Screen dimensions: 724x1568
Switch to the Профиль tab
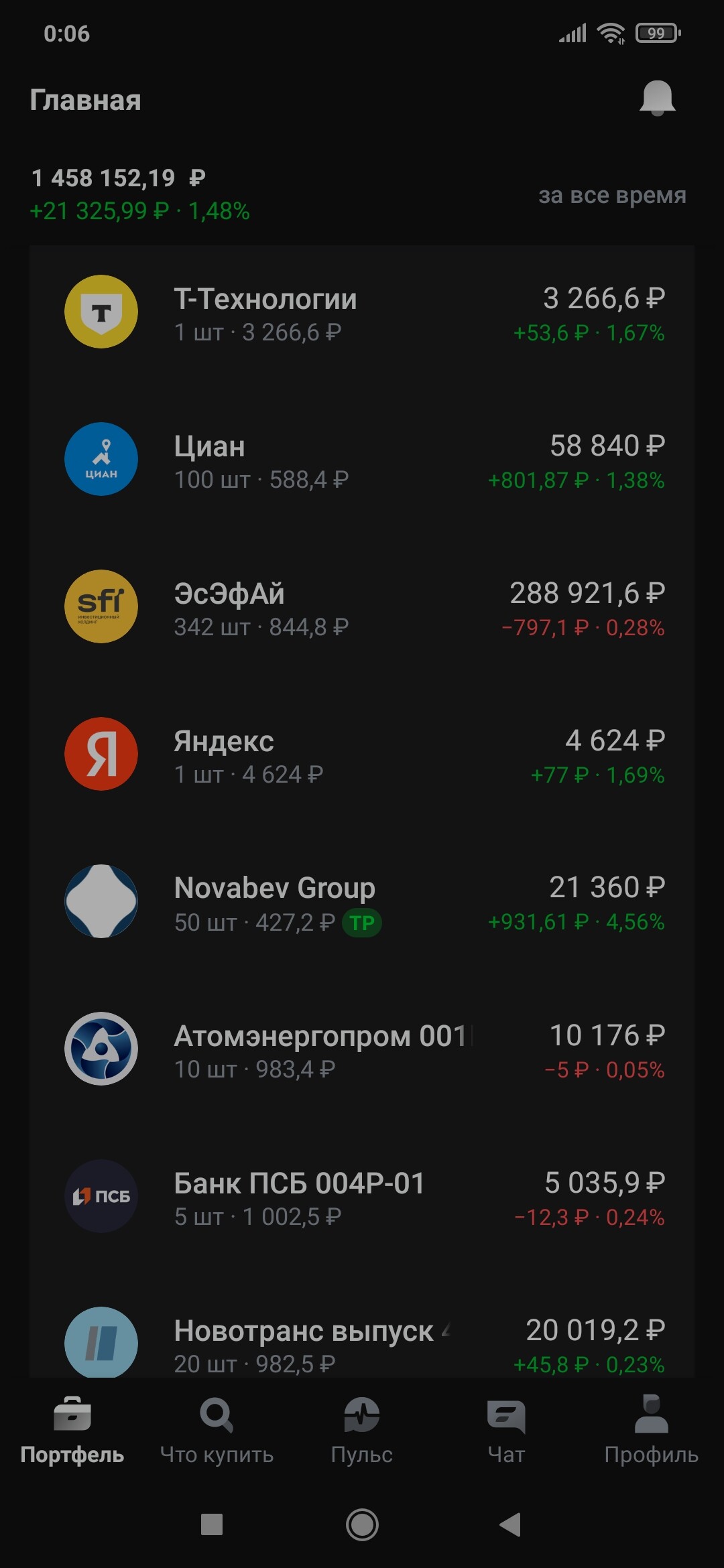pos(651,1431)
